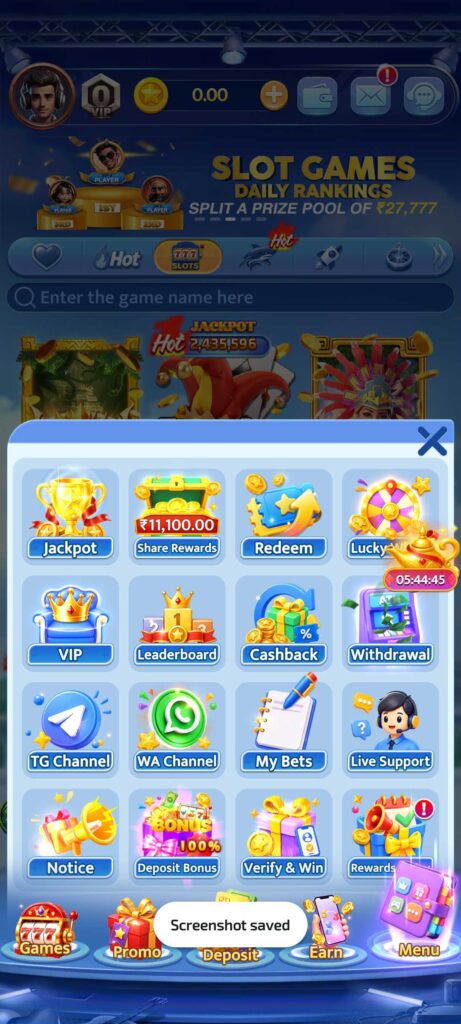461x1024 pixels.
Task: Open Cashback offers
Action: [283, 622]
